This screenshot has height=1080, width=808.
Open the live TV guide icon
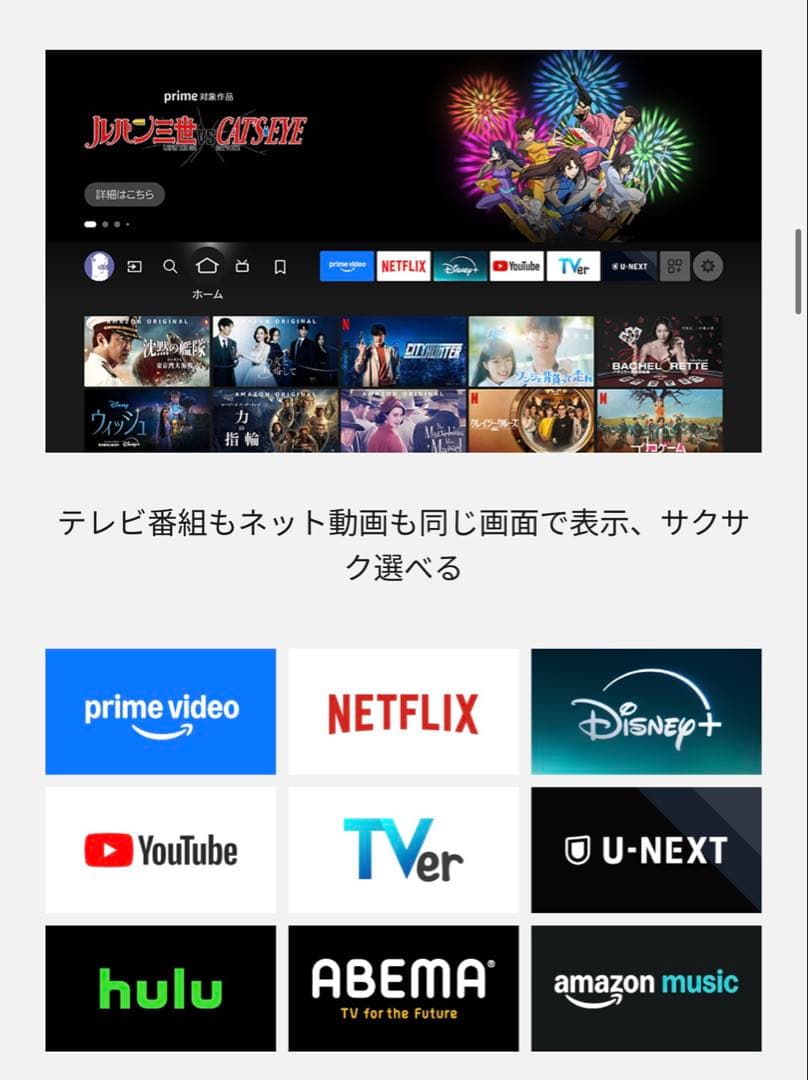(x=241, y=265)
